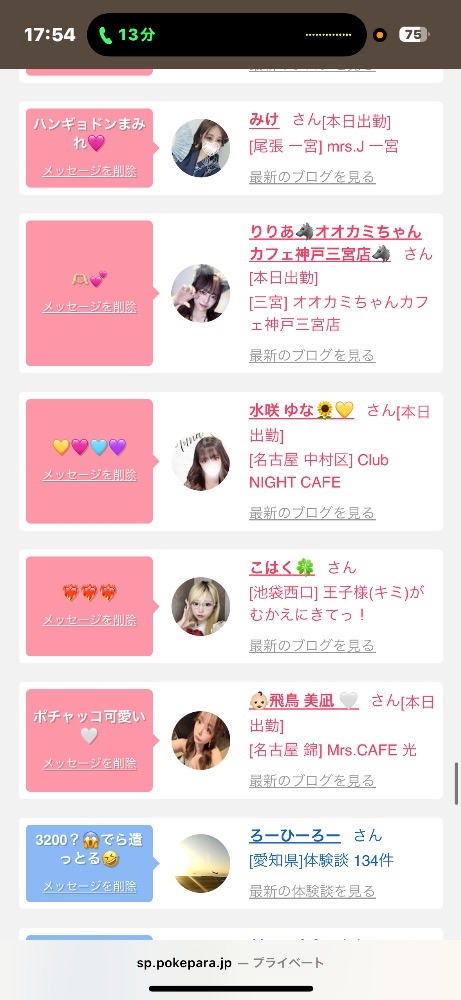Viewport: 461px width, 1000px height.
Task: View みけ's latest blog
Action: (x=312, y=177)
